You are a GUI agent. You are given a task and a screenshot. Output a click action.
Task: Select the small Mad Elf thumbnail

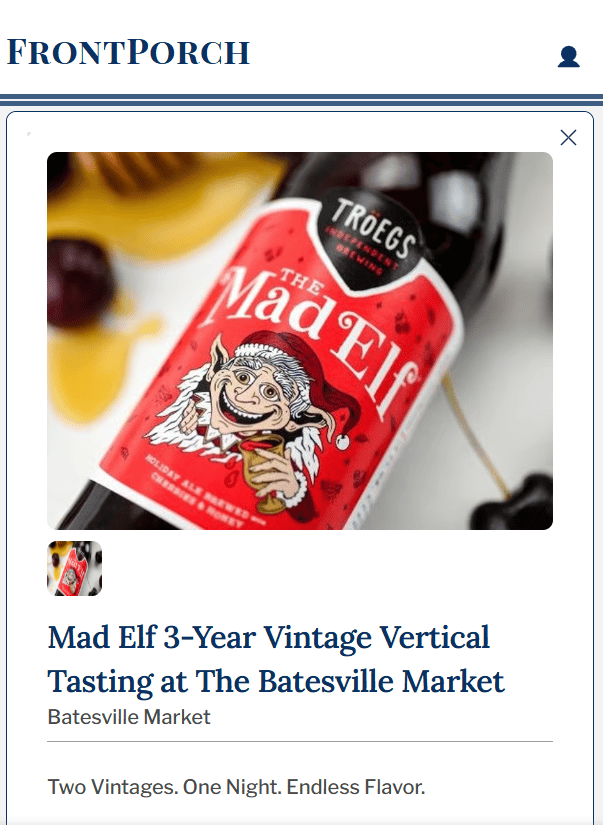[x=75, y=569]
